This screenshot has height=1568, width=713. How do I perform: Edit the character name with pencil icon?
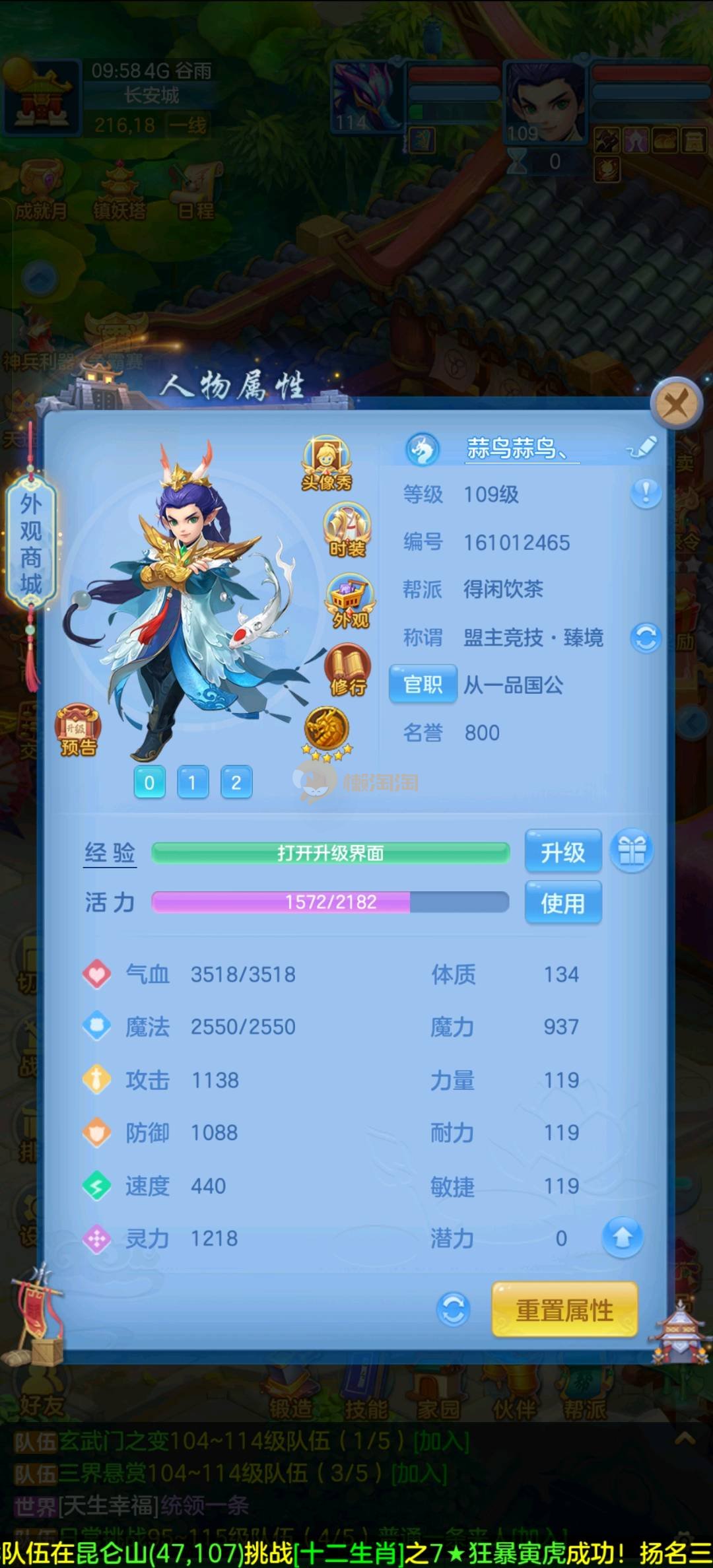(641, 448)
